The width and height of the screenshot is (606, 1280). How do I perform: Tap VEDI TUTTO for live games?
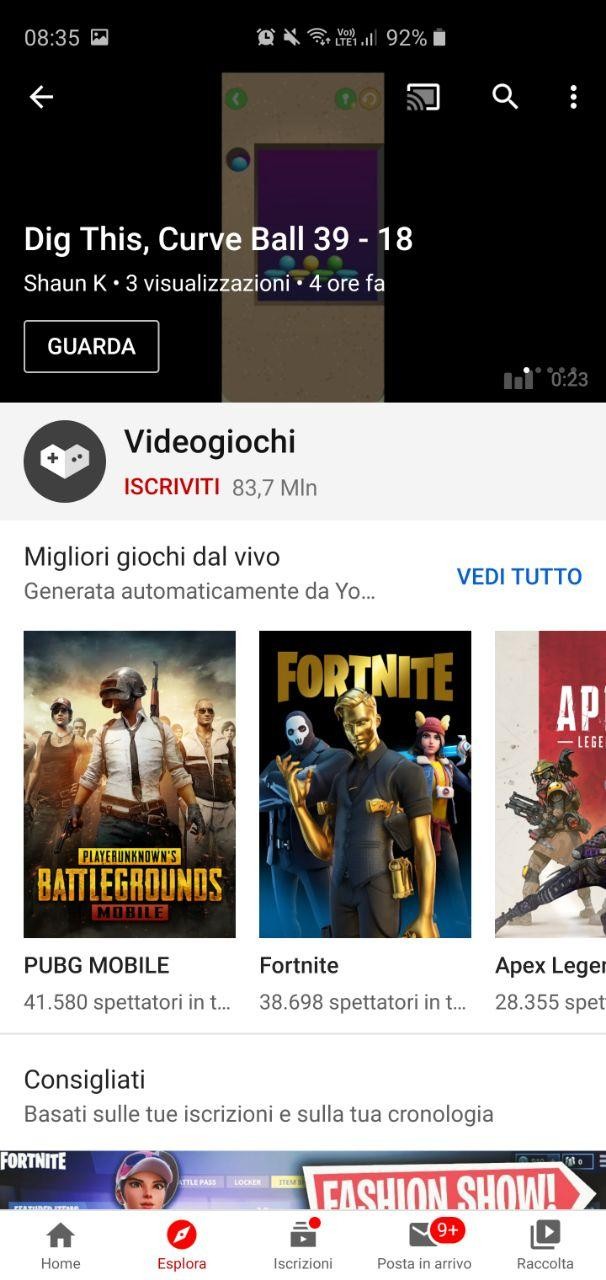click(x=519, y=576)
